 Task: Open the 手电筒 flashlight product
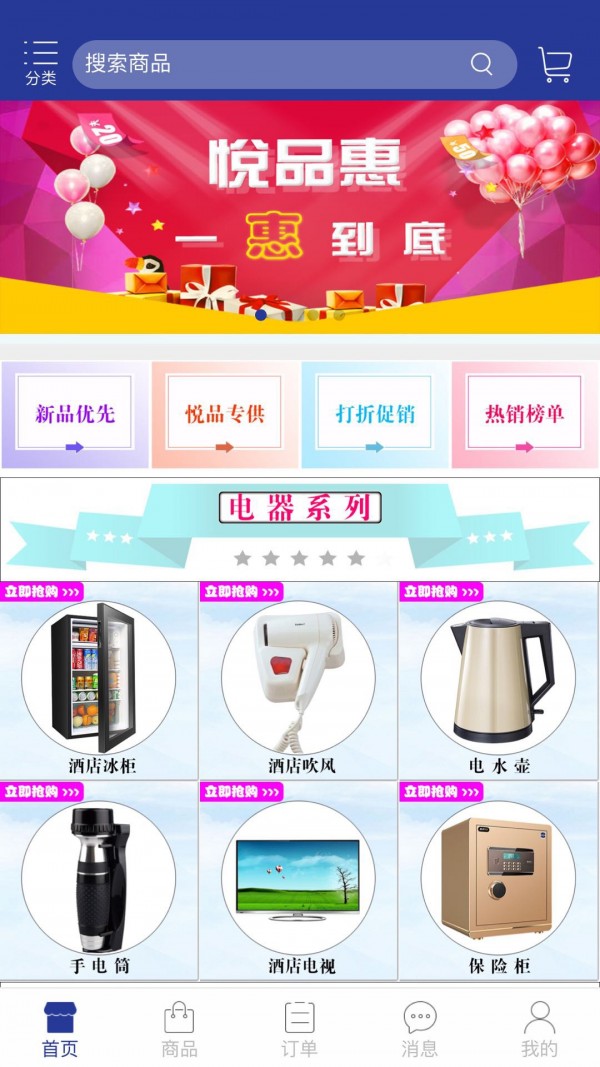tap(99, 880)
